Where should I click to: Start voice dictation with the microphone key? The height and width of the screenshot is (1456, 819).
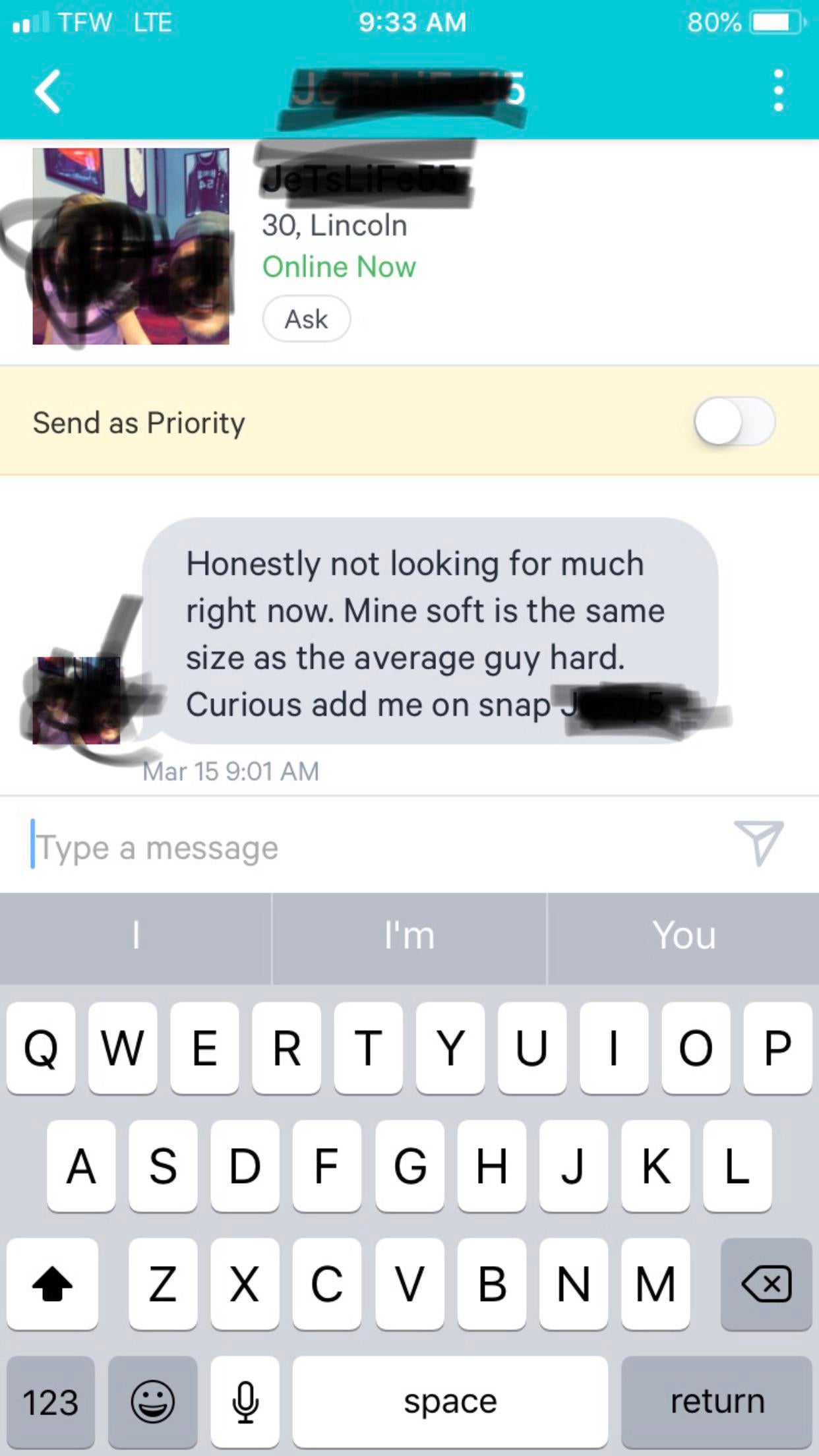pyautogui.click(x=245, y=1401)
